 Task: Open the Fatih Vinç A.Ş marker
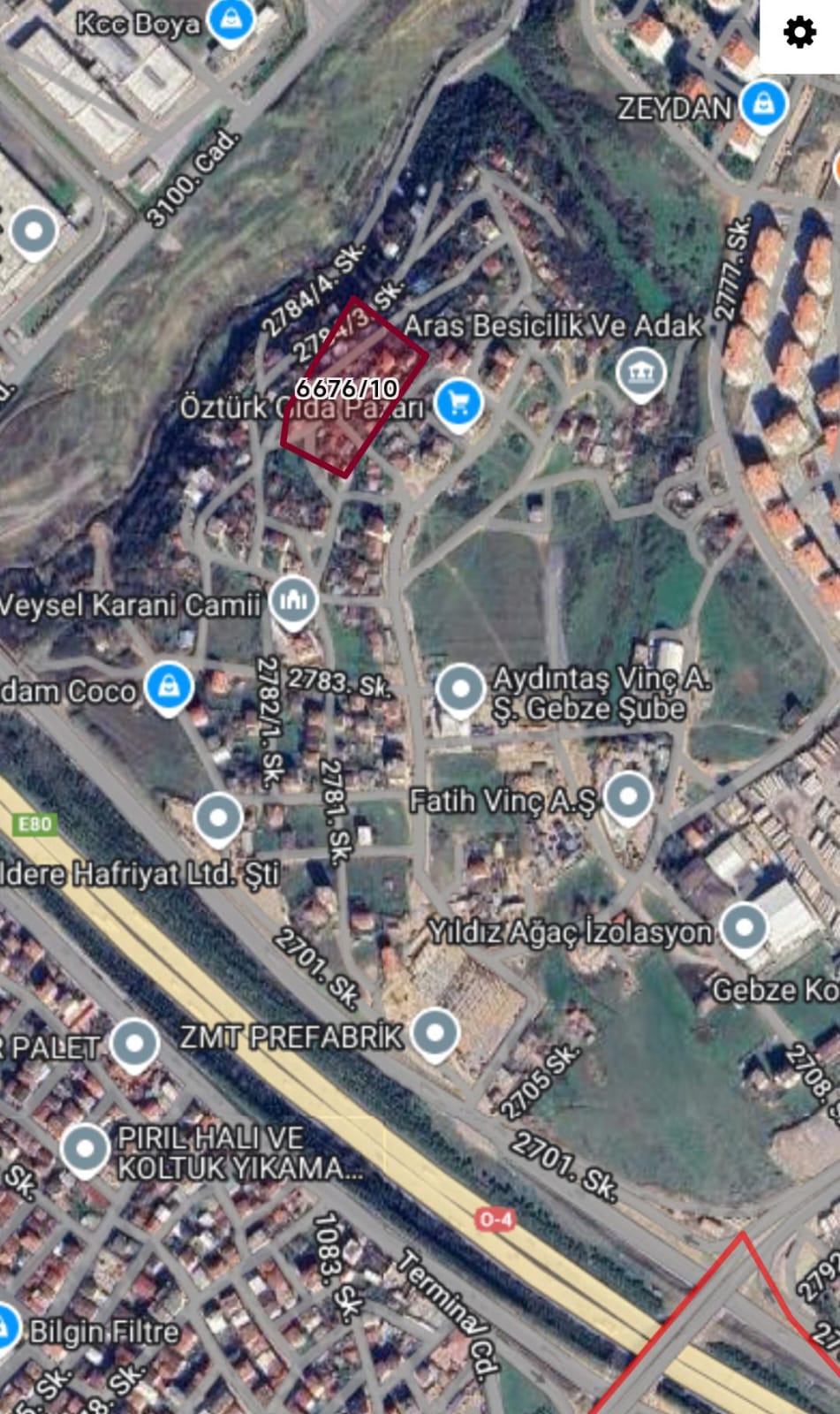(628, 796)
